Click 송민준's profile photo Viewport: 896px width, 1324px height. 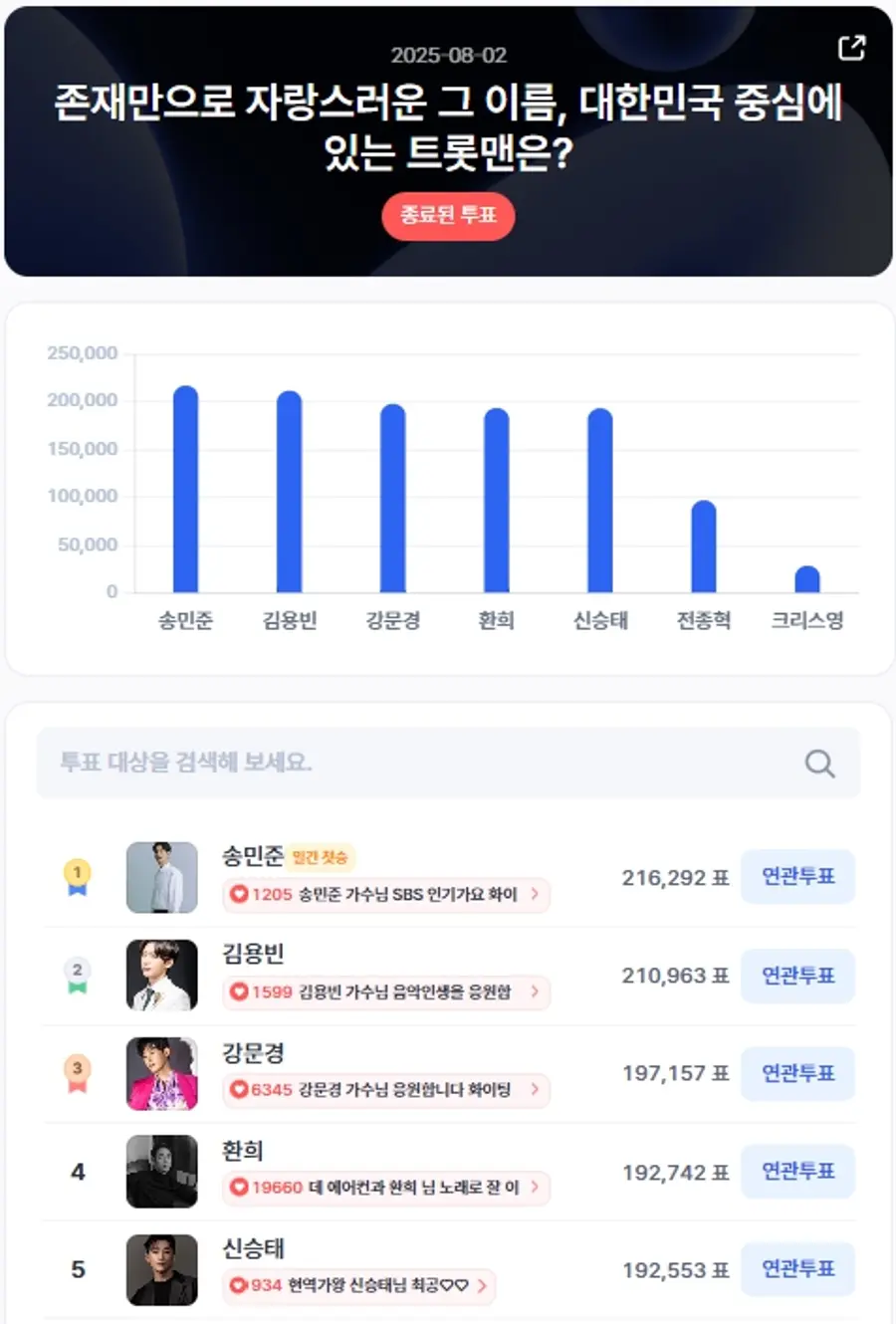coord(161,877)
